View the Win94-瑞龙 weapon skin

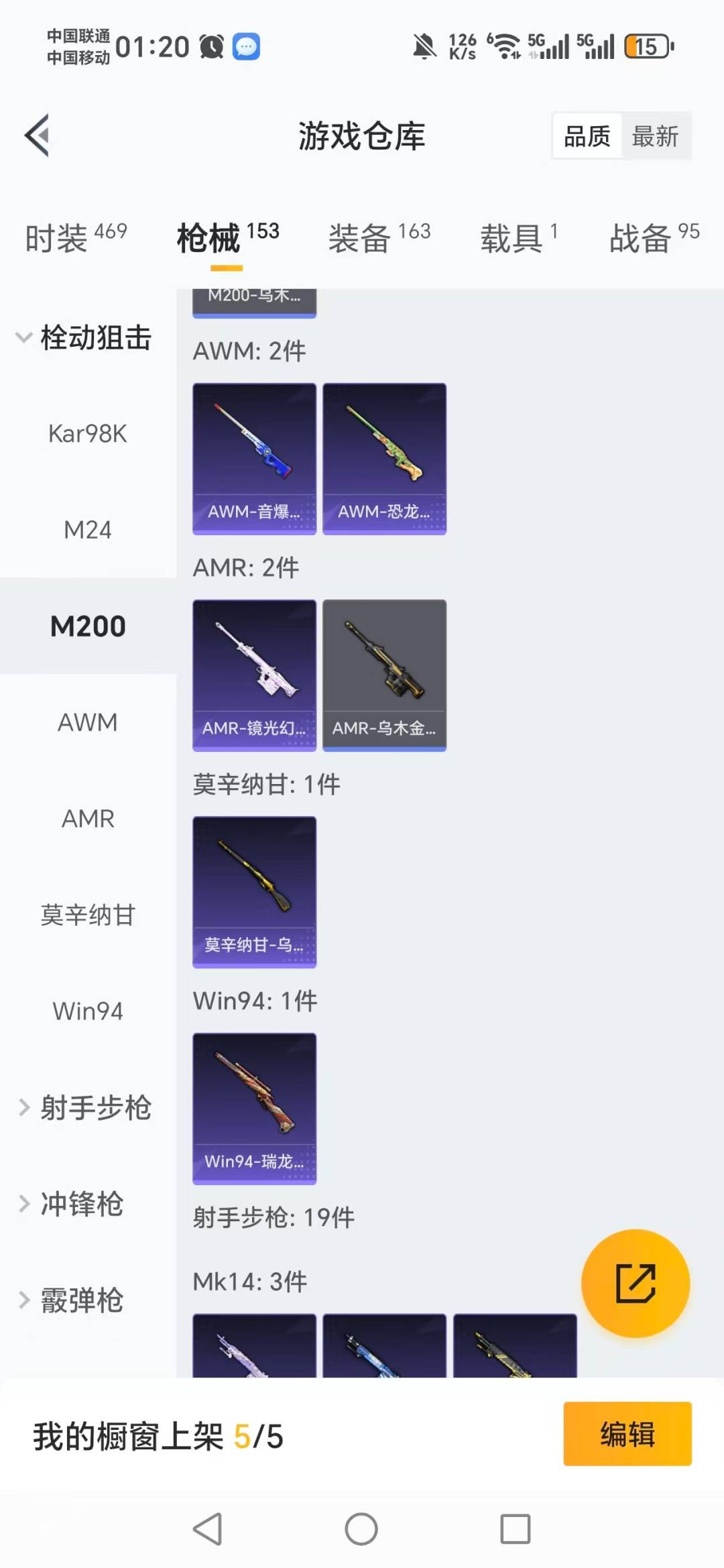coord(254,1108)
